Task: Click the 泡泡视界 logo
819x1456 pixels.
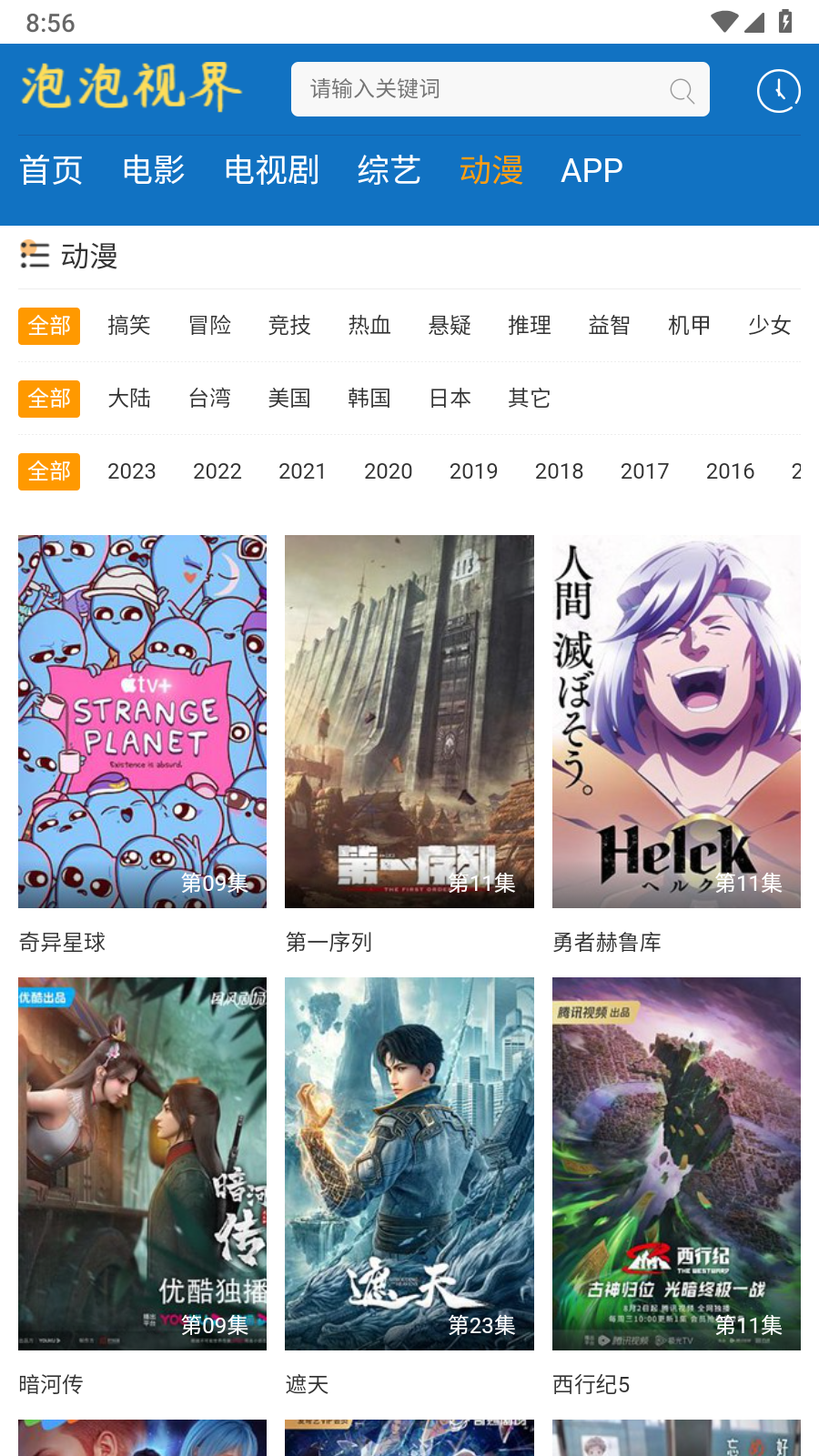Action: (x=132, y=89)
